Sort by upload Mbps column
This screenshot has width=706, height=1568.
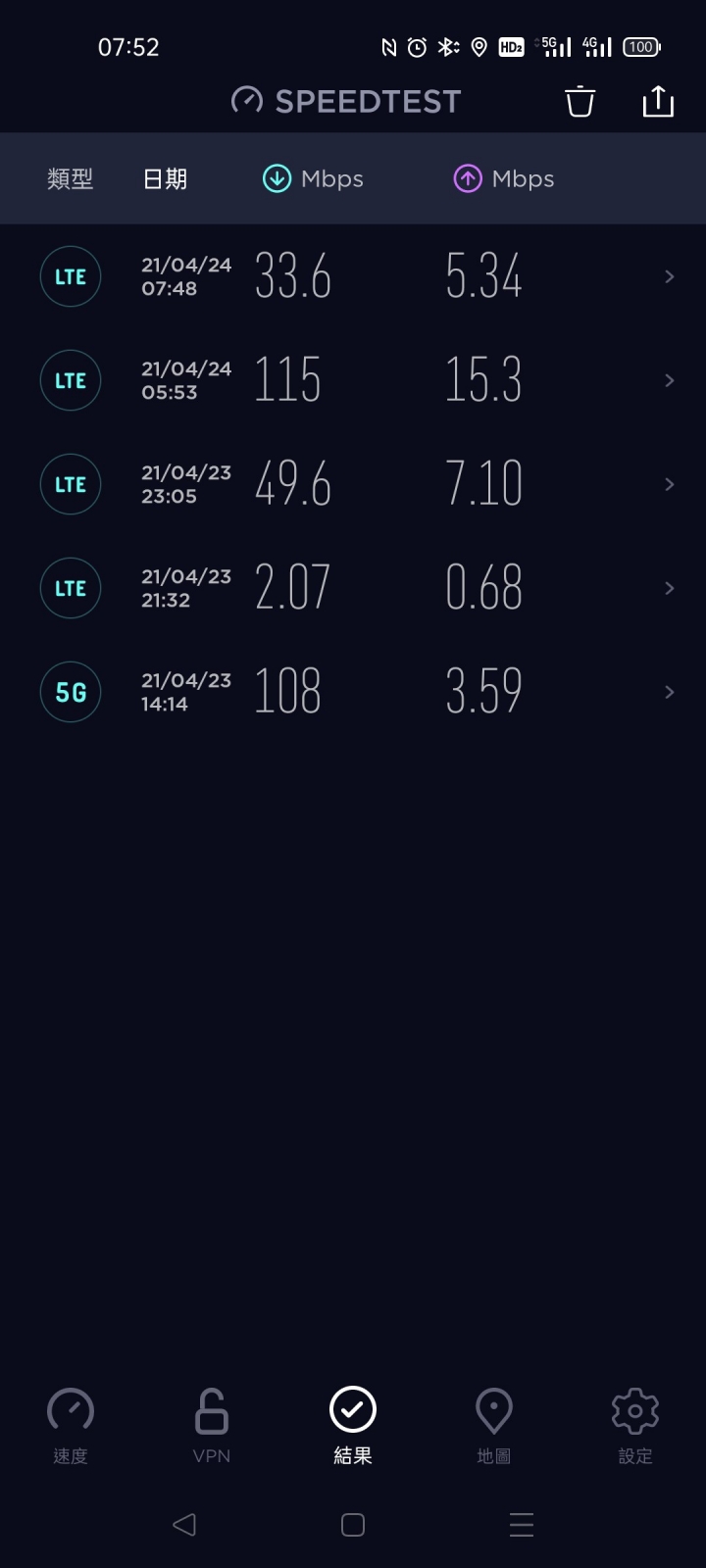[x=504, y=178]
